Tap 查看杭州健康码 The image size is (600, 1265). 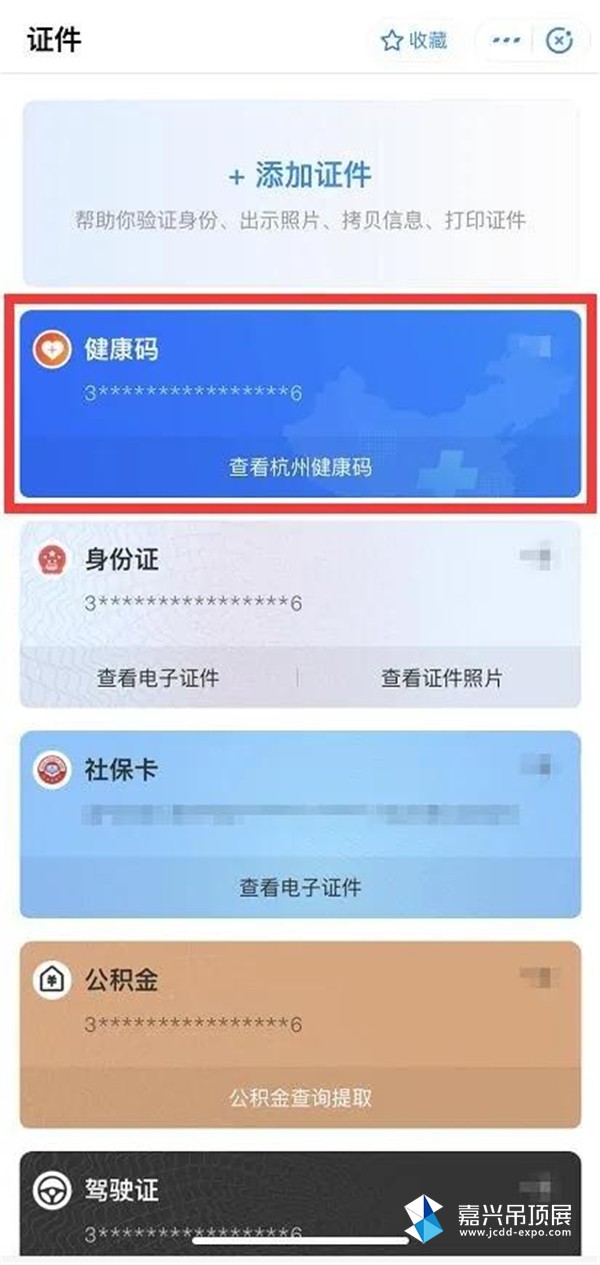pos(300,467)
